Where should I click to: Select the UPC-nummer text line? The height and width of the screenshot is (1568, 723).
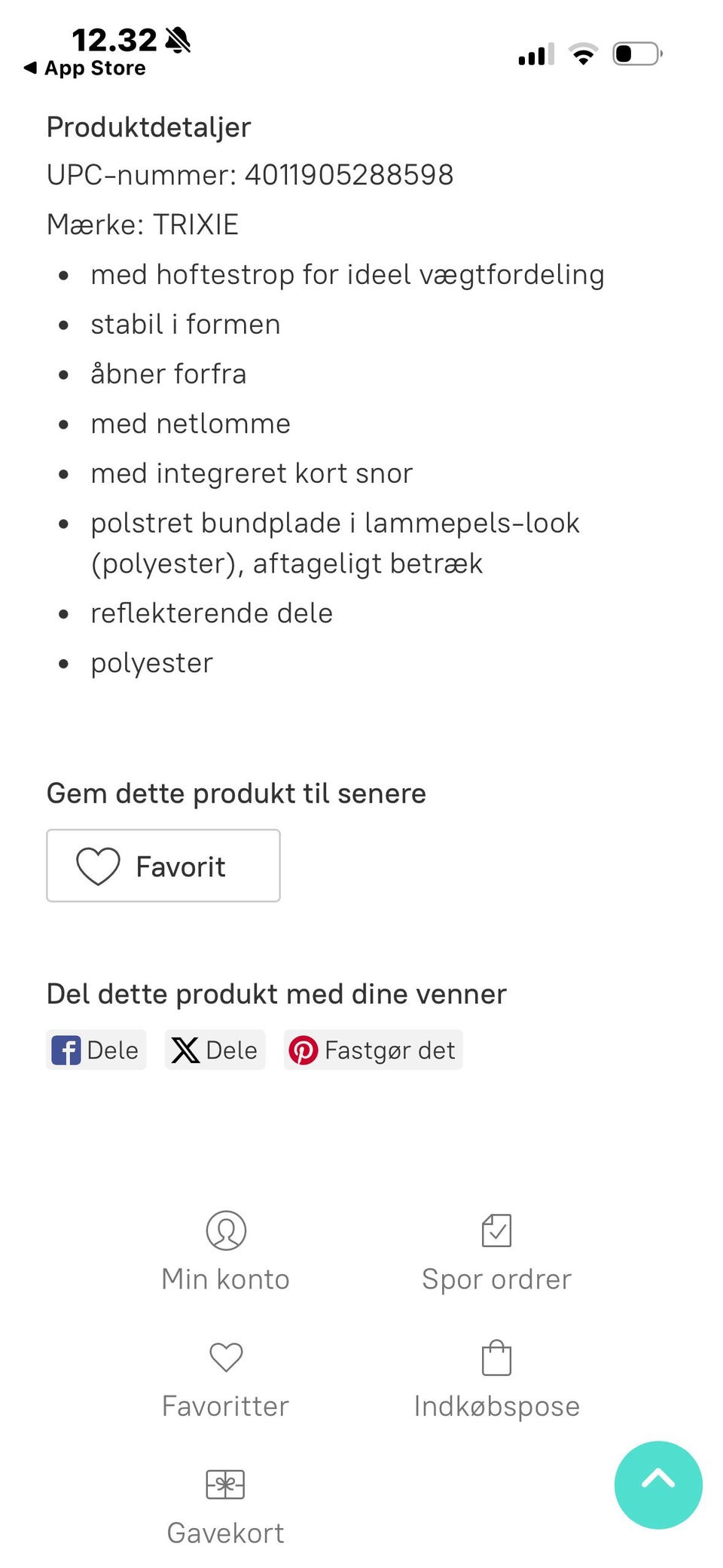click(x=249, y=174)
